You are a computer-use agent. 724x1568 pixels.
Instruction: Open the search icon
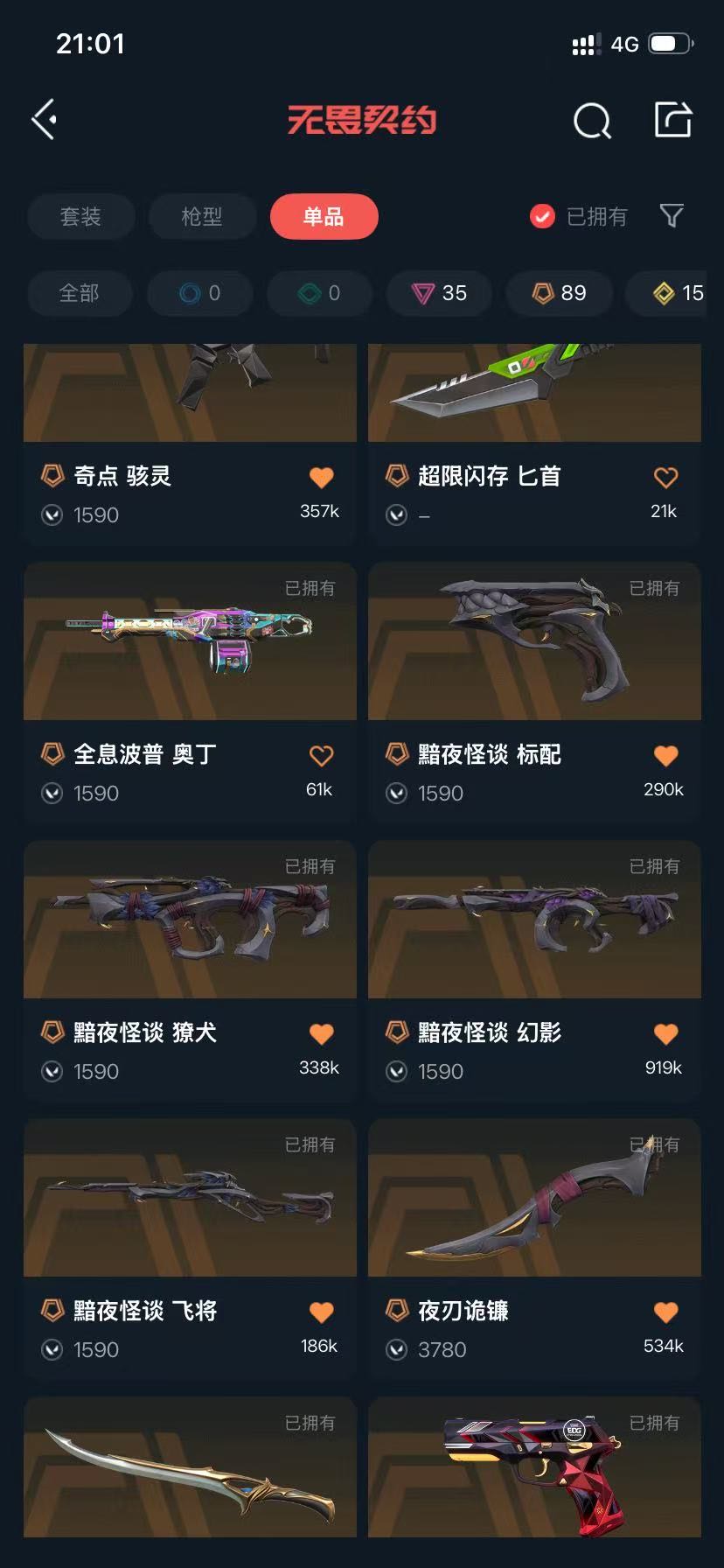pyautogui.click(x=592, y=121)
